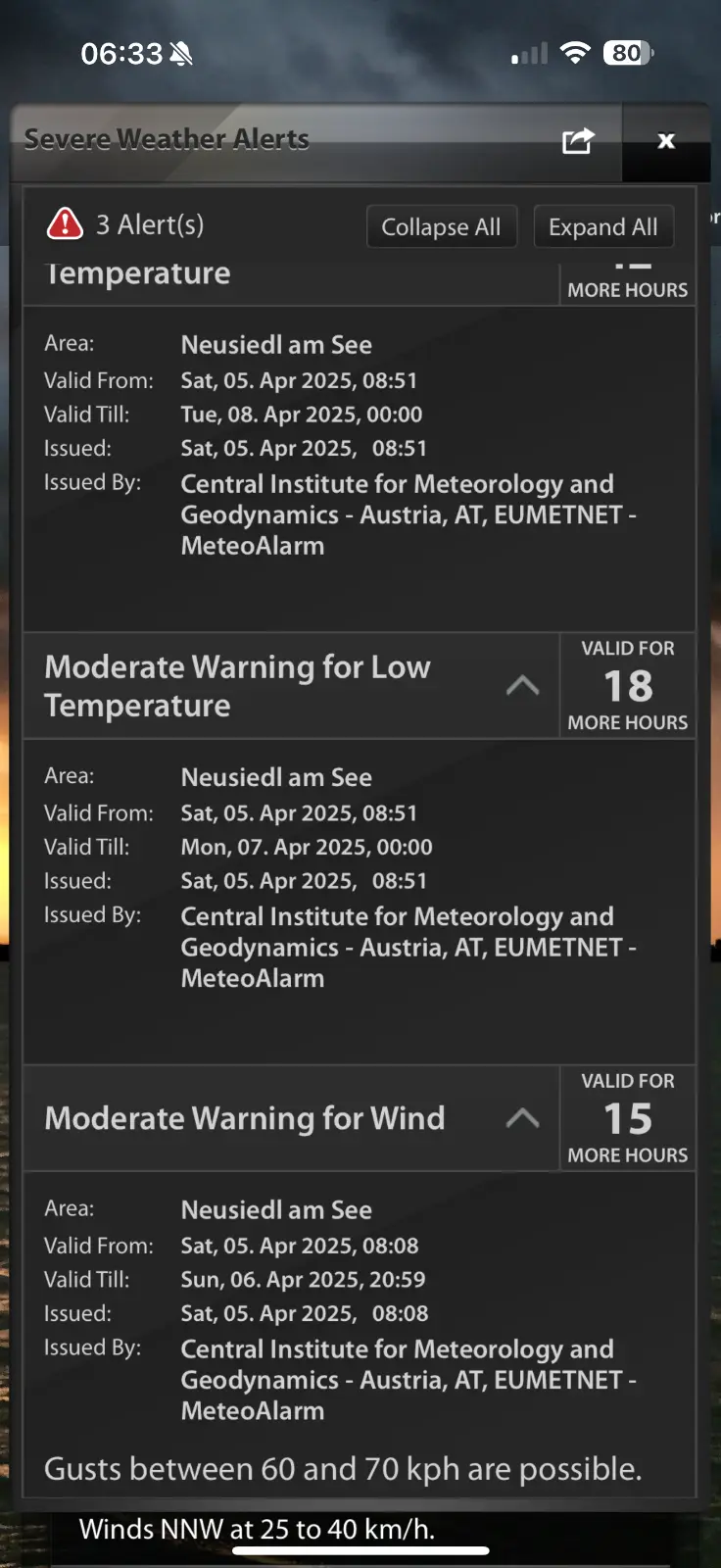This screenshot has height=1568, width=721.
Task: Close the Severe Weather Alerts panel
Action: (x=666, y=141)
